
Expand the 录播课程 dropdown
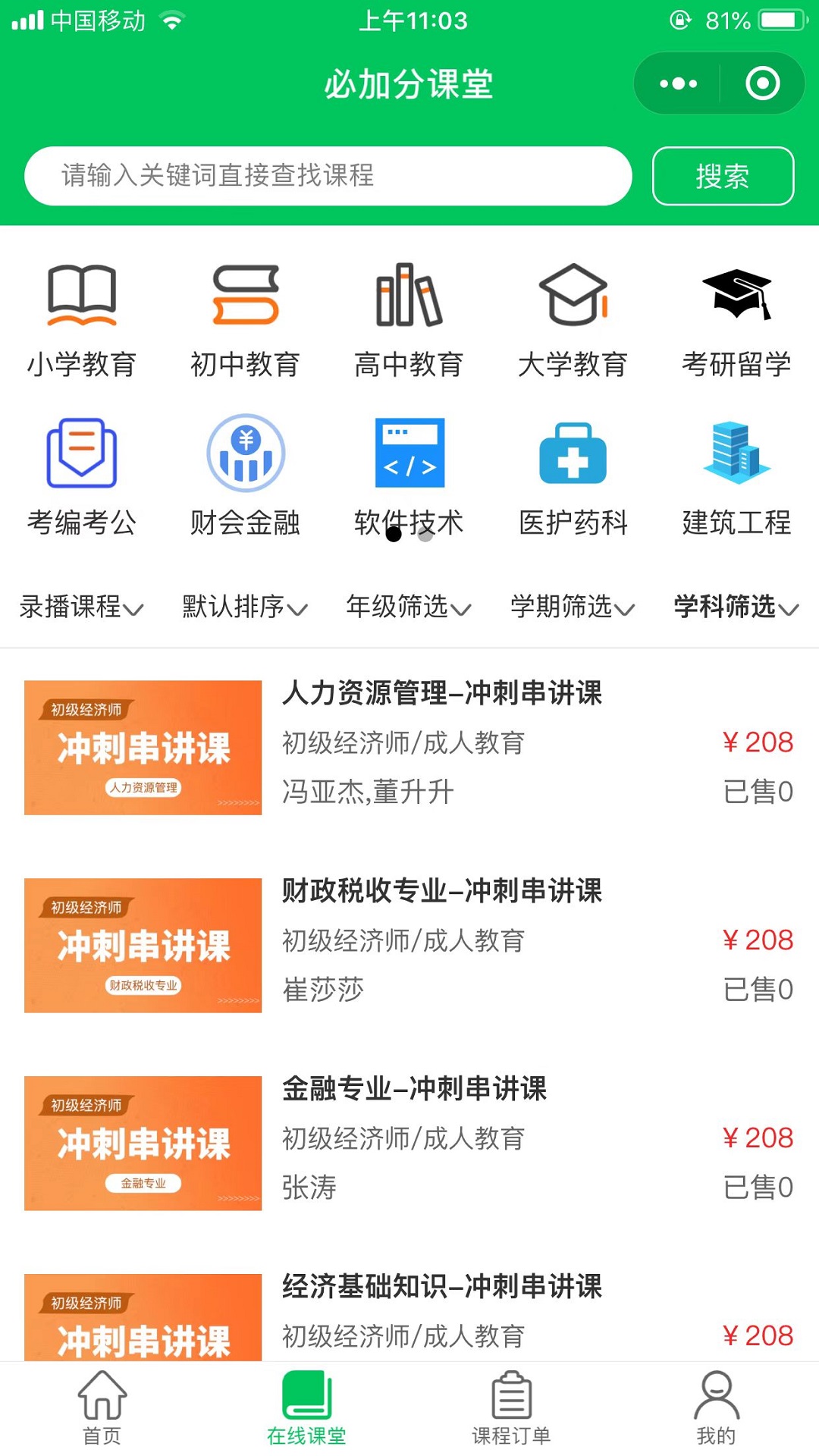coord(81,607)
